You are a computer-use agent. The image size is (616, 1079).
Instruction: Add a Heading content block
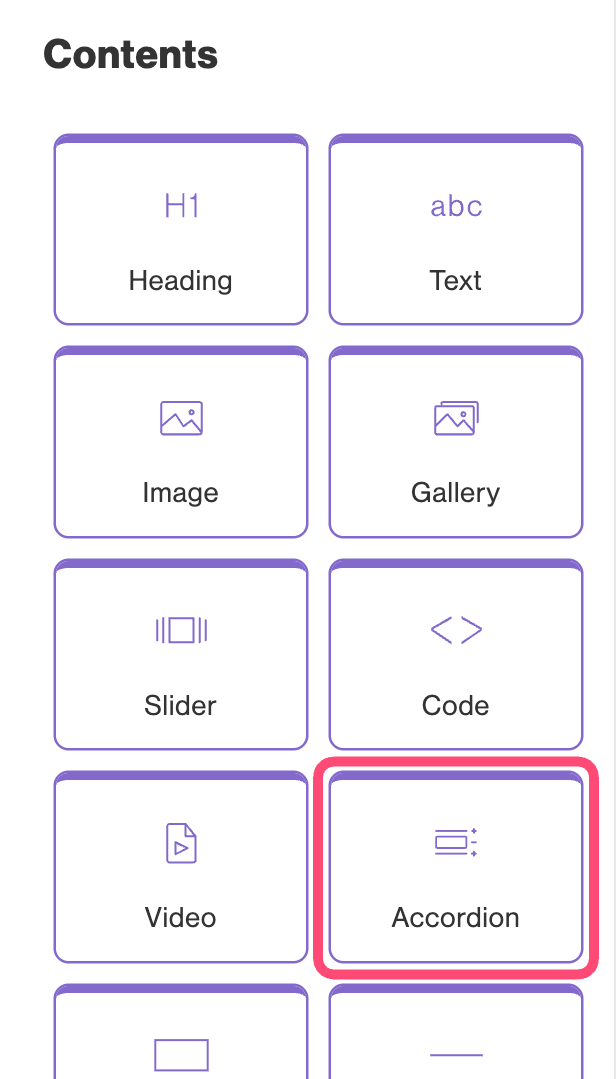tap(180, 231)
